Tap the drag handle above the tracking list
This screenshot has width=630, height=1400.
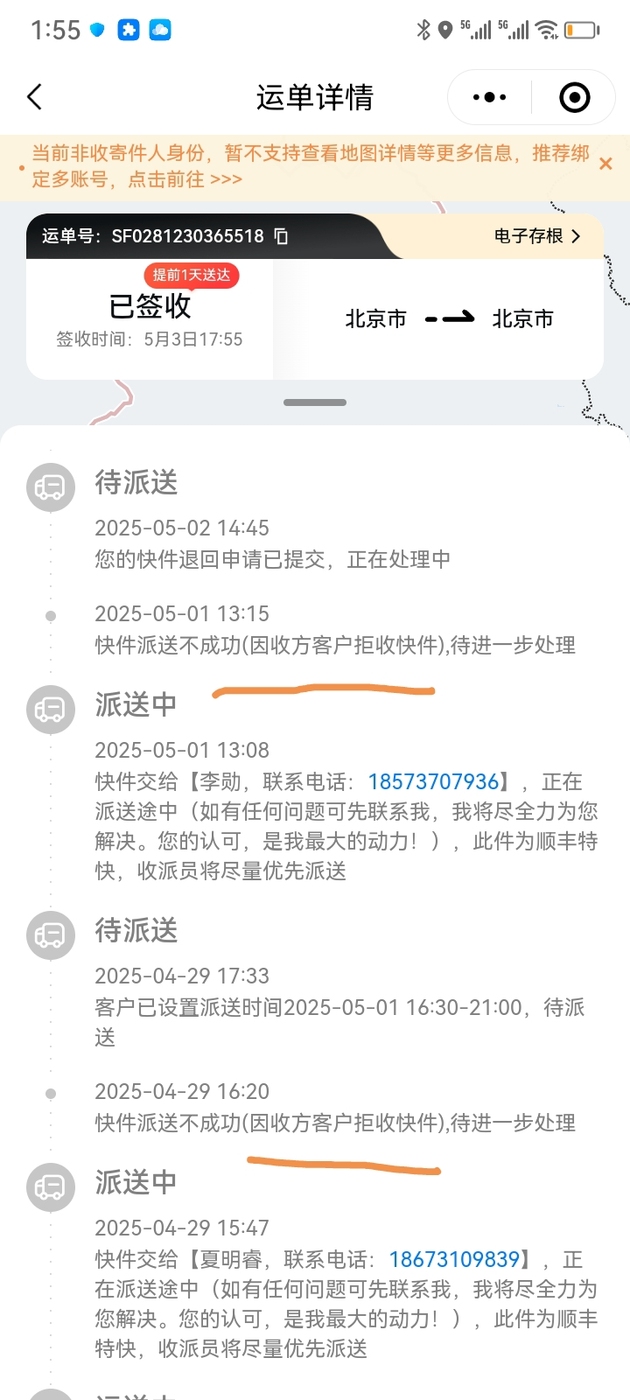click(x=315, y=402)
